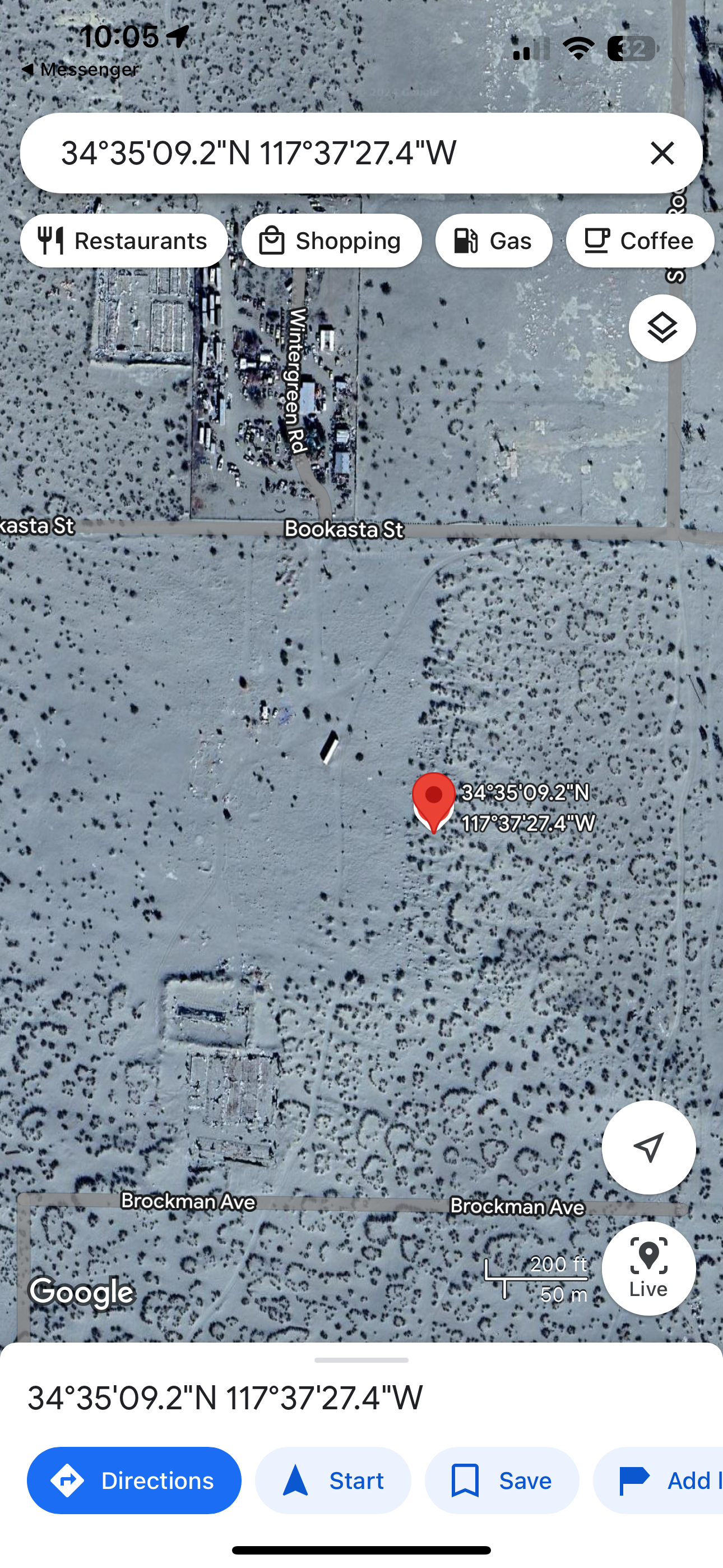Open the map layers menu
The image size is (723, 1568).
click(x=662, y=329)
